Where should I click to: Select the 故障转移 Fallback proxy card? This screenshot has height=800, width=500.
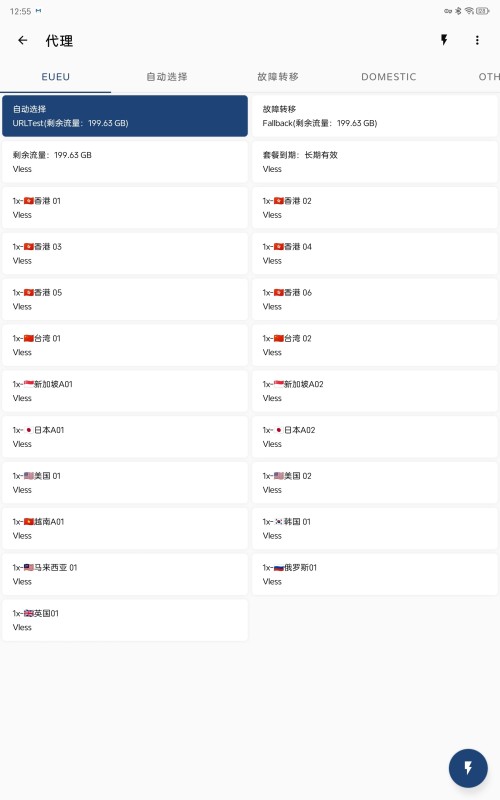(374, 116)
